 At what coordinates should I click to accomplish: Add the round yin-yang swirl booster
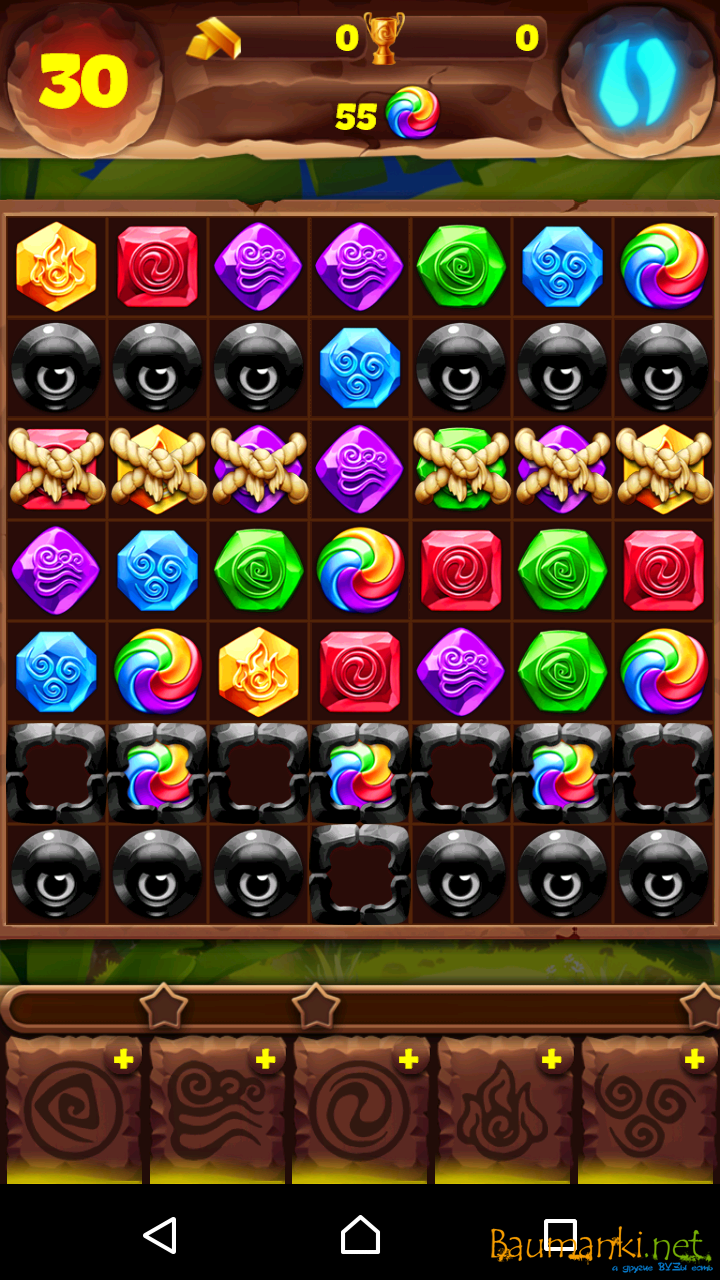pos(408,1060)
